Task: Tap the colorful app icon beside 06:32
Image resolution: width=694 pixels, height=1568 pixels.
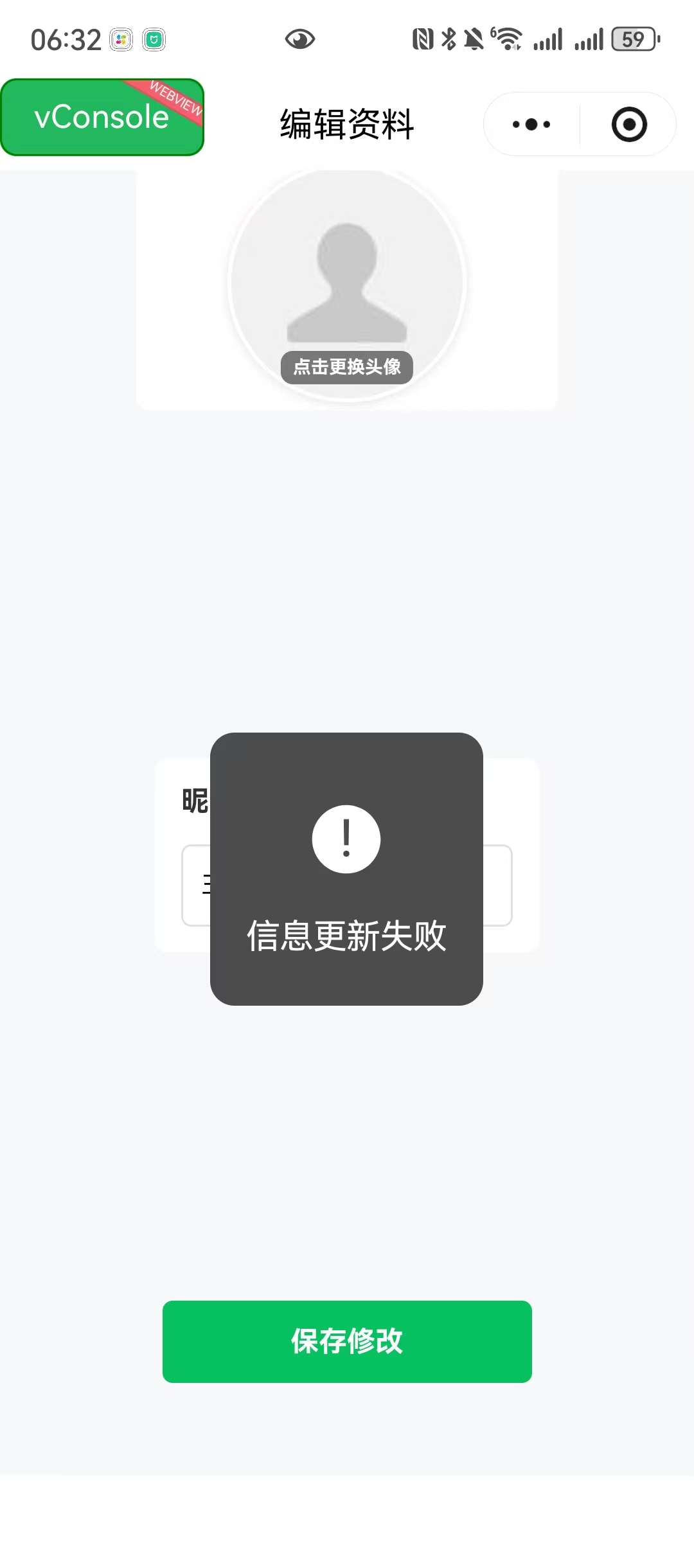Action: (121, 40)
